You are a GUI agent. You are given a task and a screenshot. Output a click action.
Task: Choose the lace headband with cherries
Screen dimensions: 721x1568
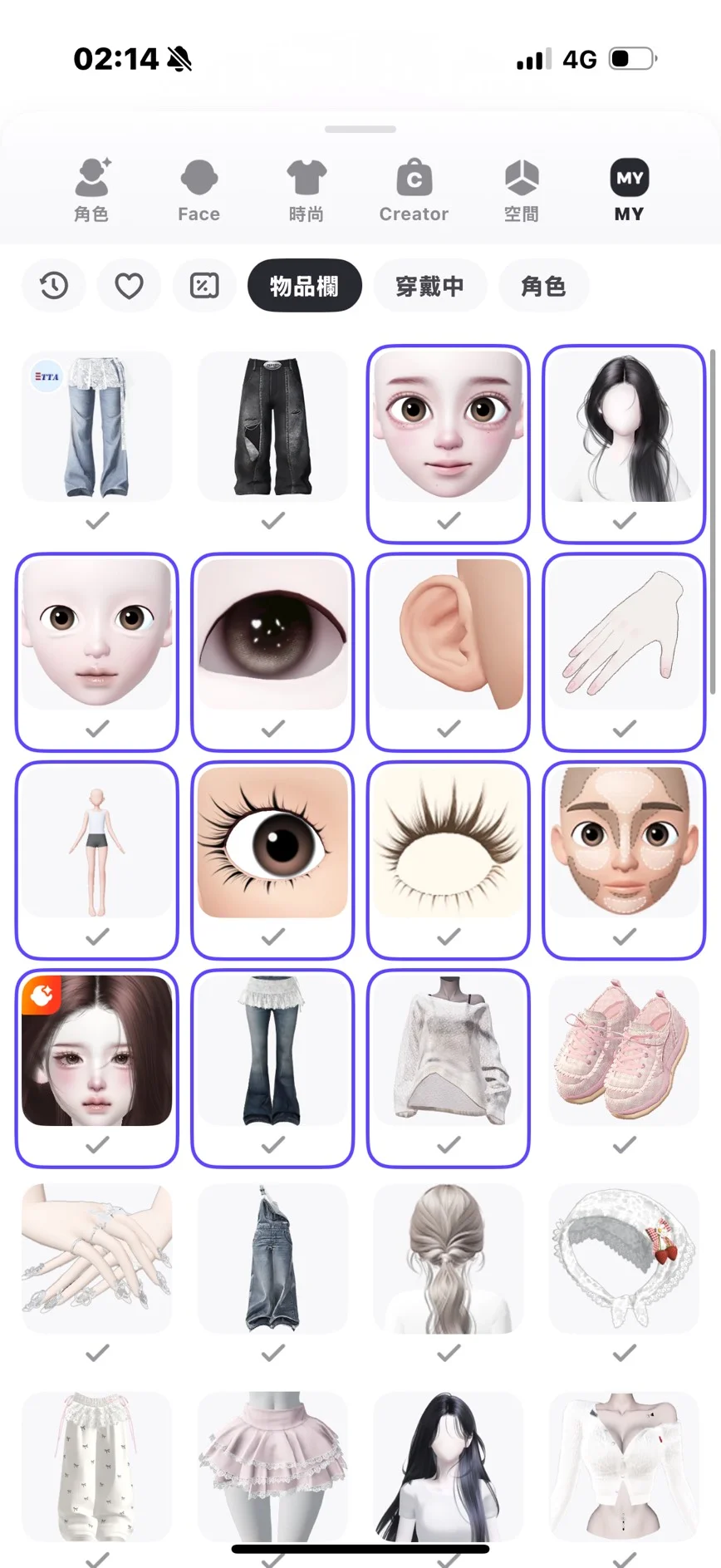click(624, 1259)
